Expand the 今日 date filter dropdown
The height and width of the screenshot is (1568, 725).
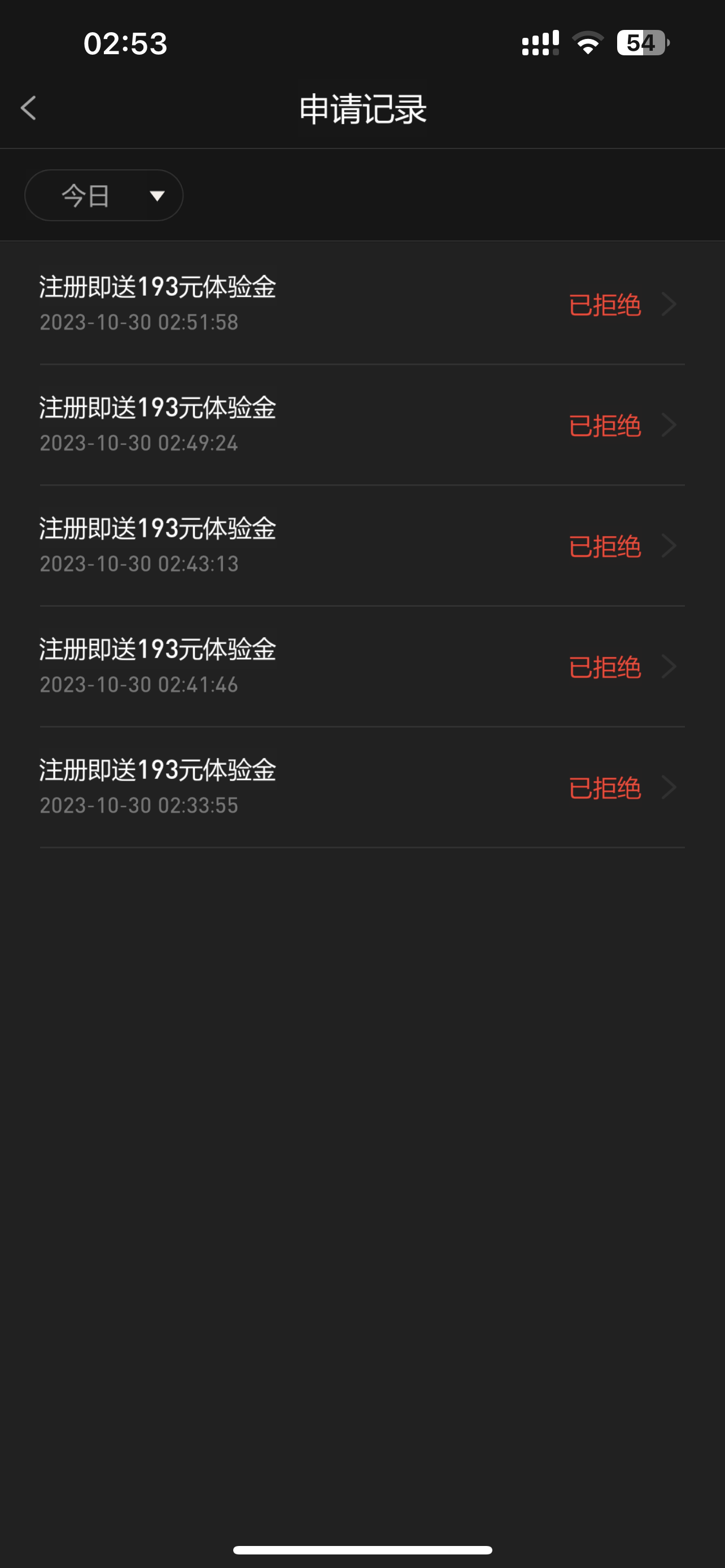click(104, 195)
